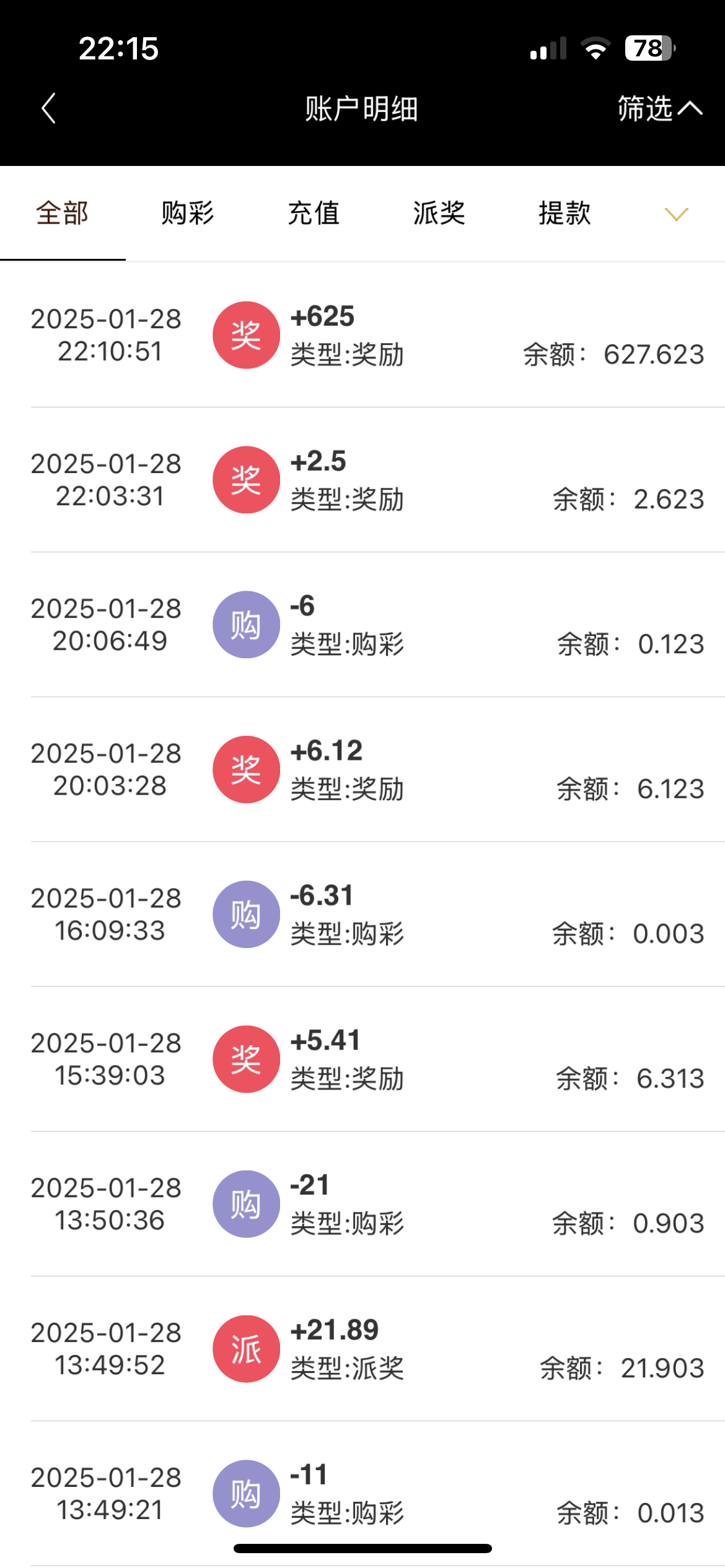The image size is (725, 1568).
Task: Select the 全部 tab
Action: click(x=63, y=214)
